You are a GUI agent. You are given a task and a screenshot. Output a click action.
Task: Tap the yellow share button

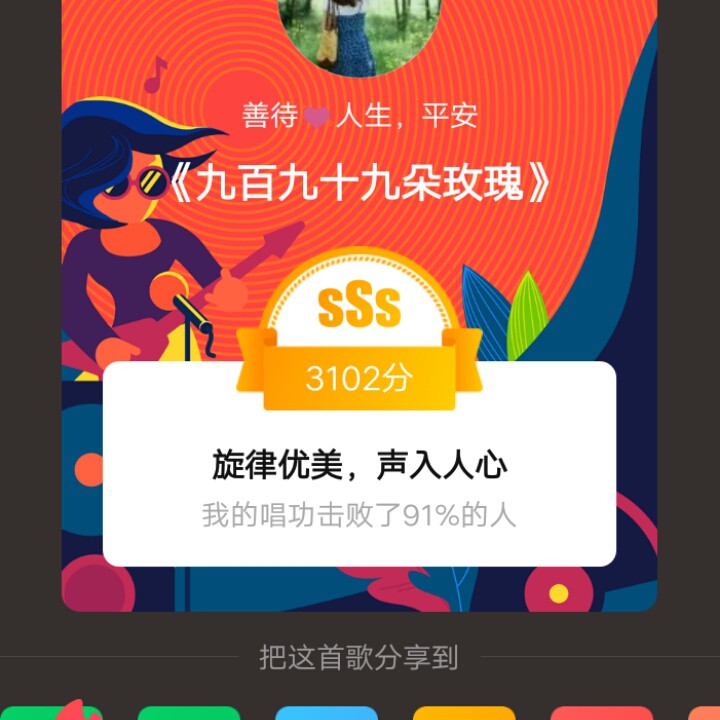click(x=464, y=713)
